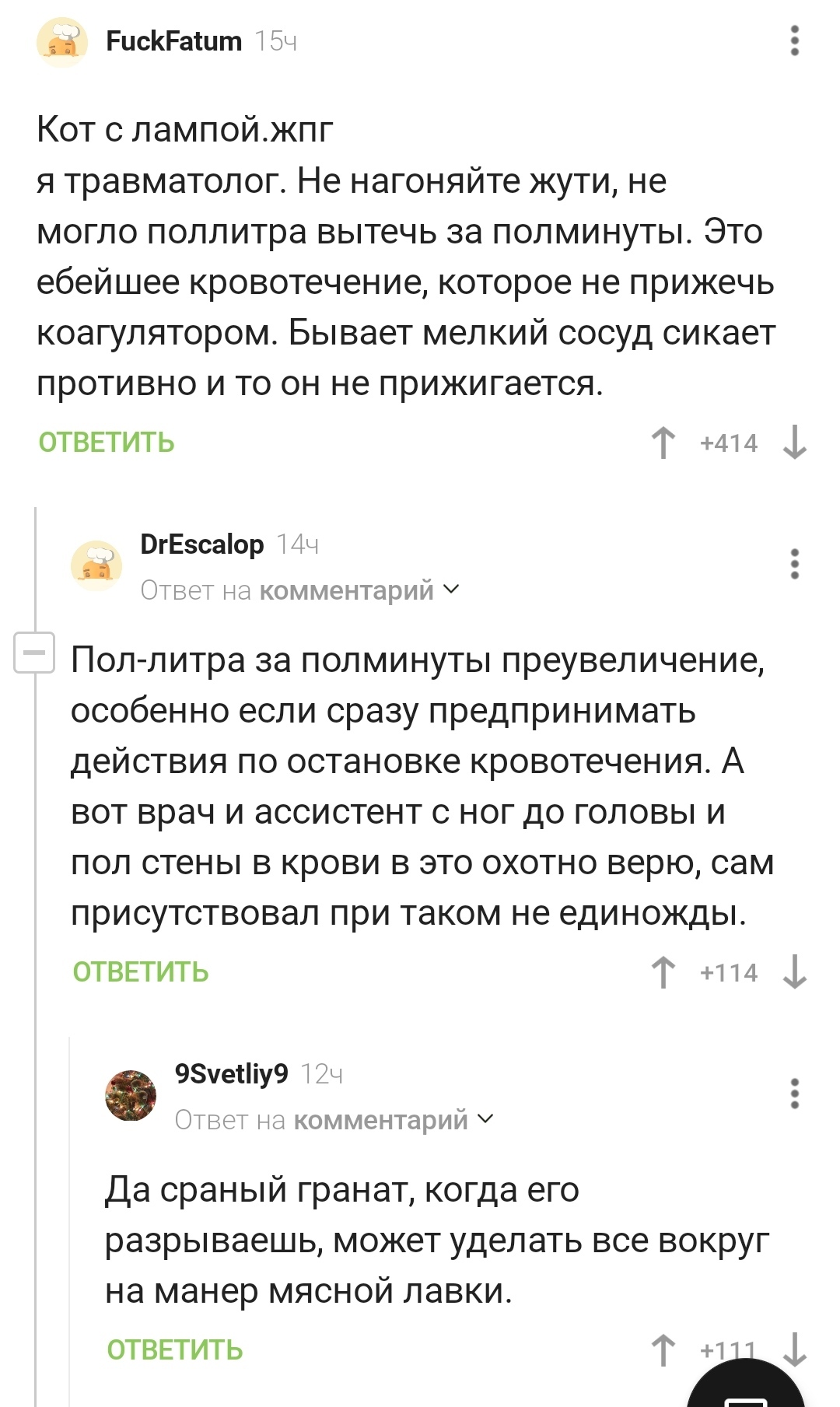Open 9Svetliy9's profile
The width and height of the screenshot is (840, 1407).
point(231,1074)
